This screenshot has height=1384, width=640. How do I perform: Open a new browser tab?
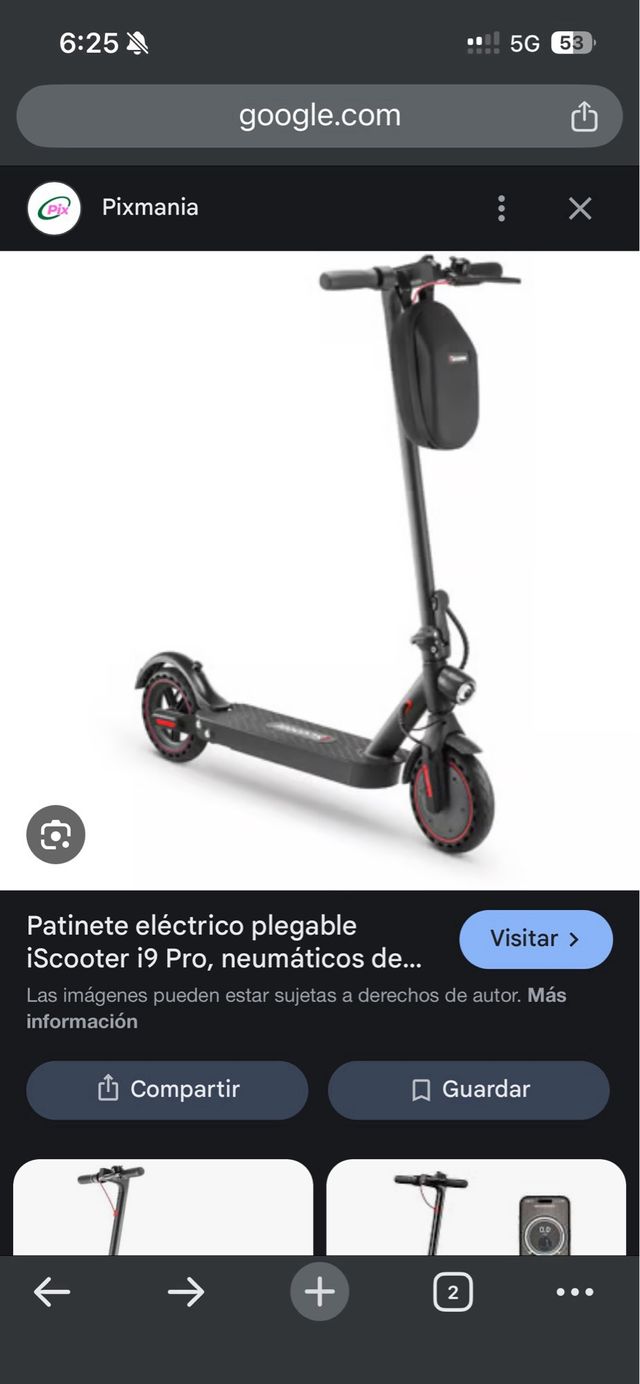[x=319, y=1292]
